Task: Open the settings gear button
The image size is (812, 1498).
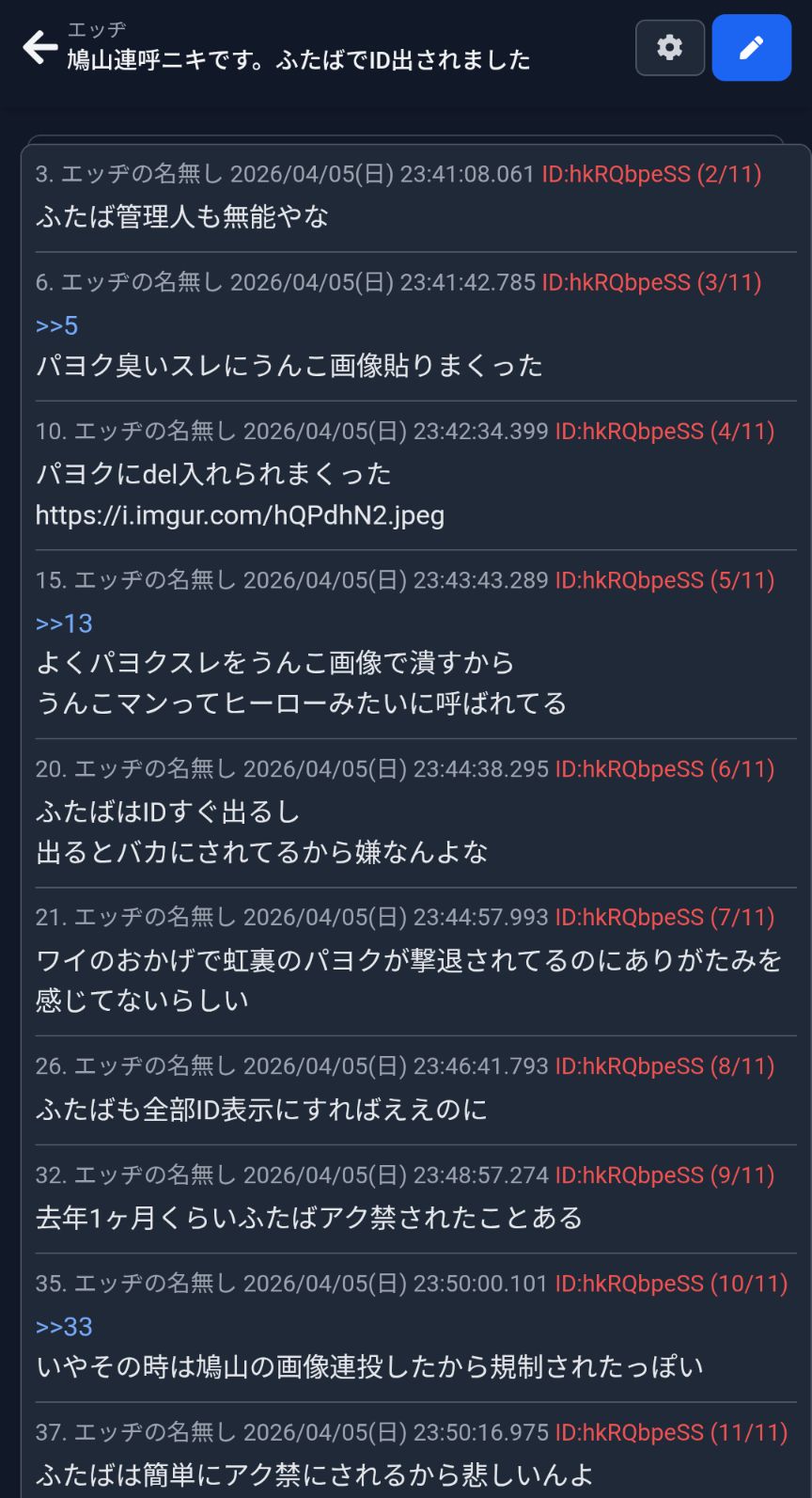Action: 669,47
